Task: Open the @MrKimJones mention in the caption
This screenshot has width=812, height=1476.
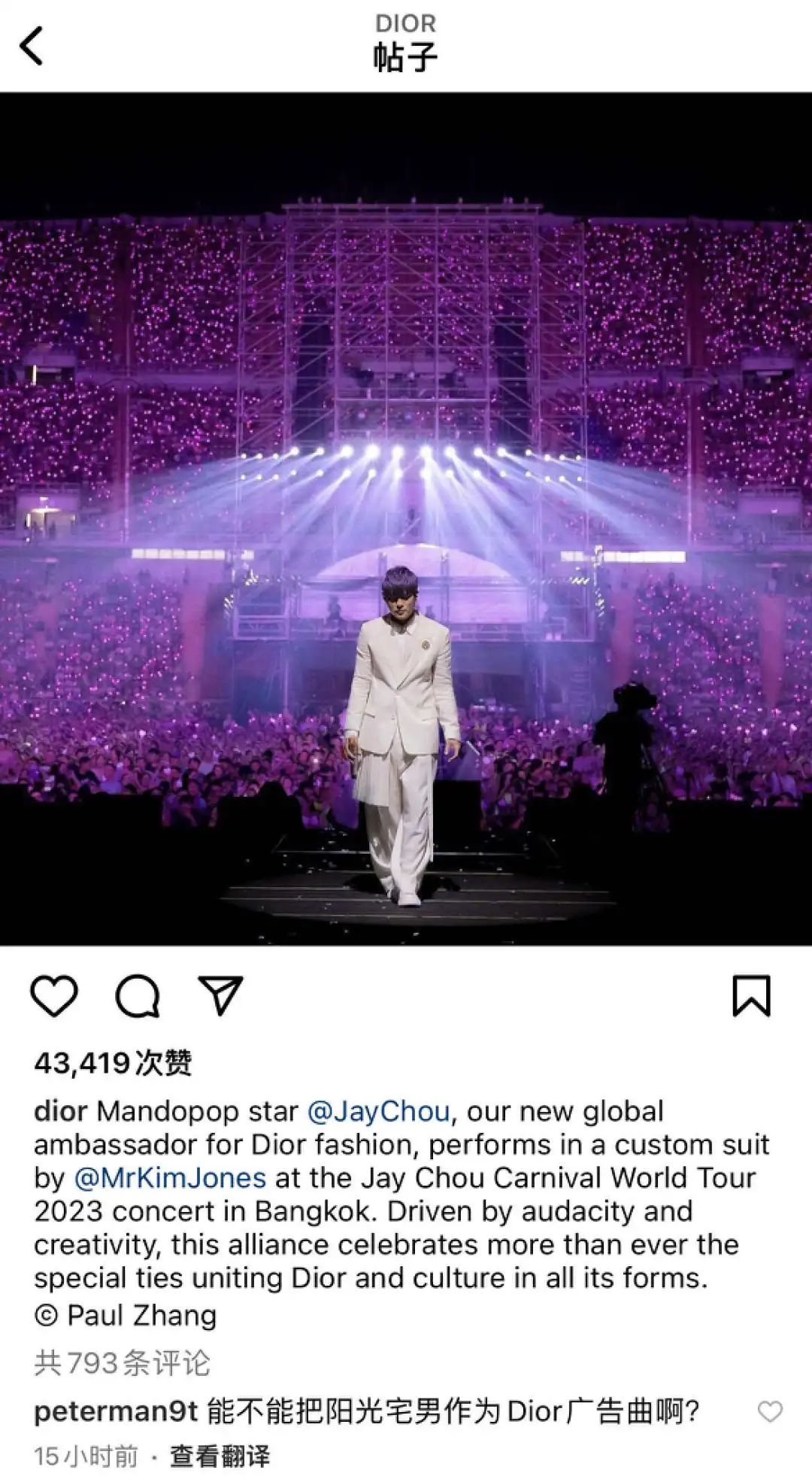Action: coord(170,1177)
